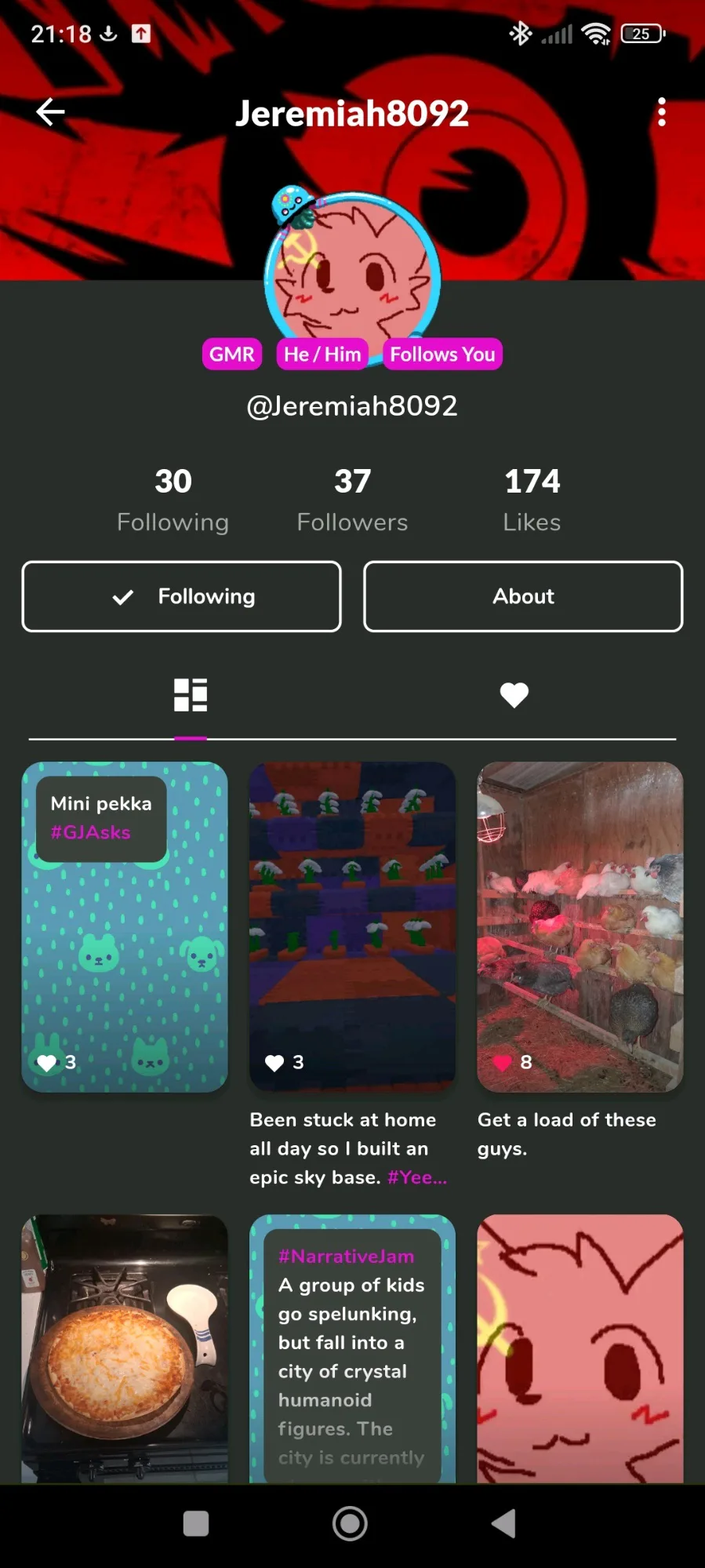Open the chickens photo post
705x1568 pixels.
pyautogui.click(x=580, y=927)
